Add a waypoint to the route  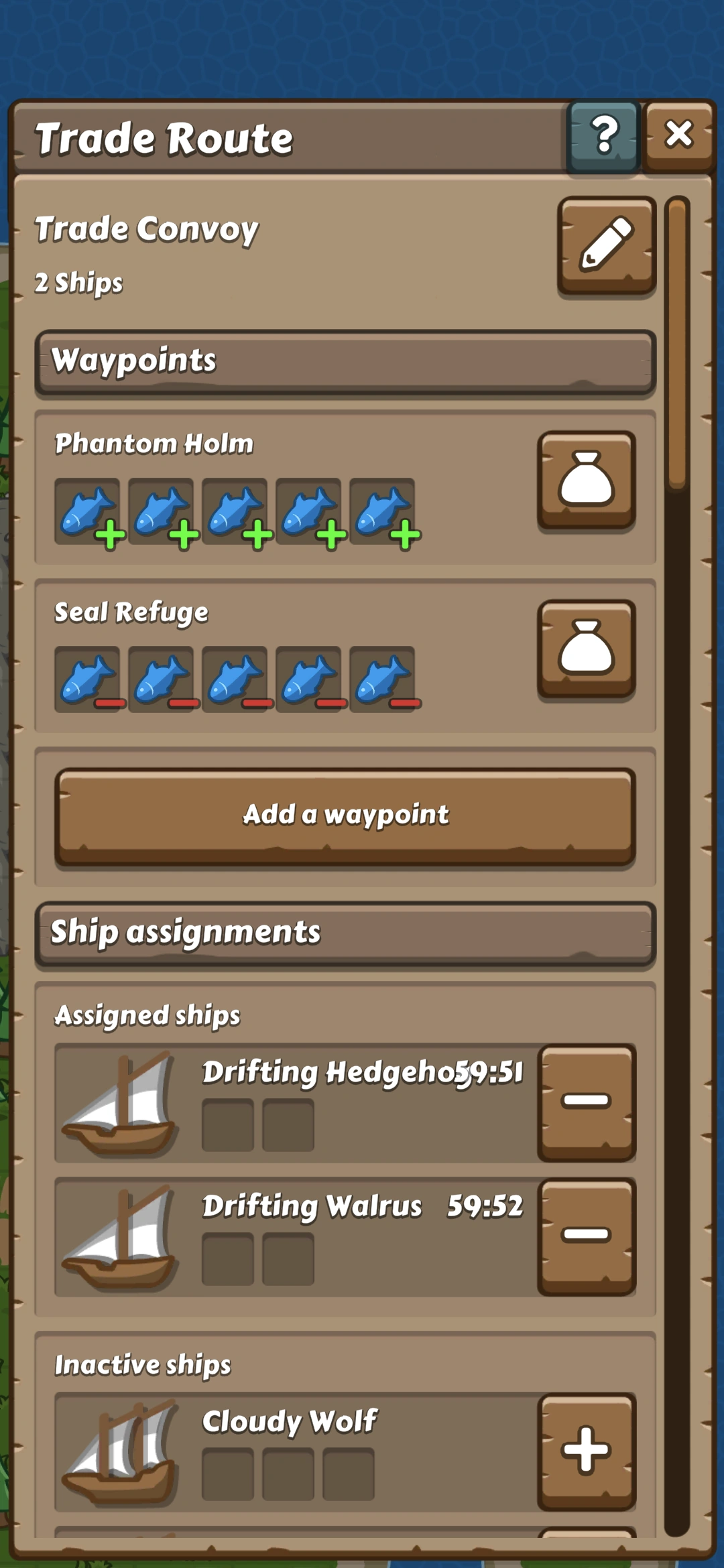[x=345, y=815]
